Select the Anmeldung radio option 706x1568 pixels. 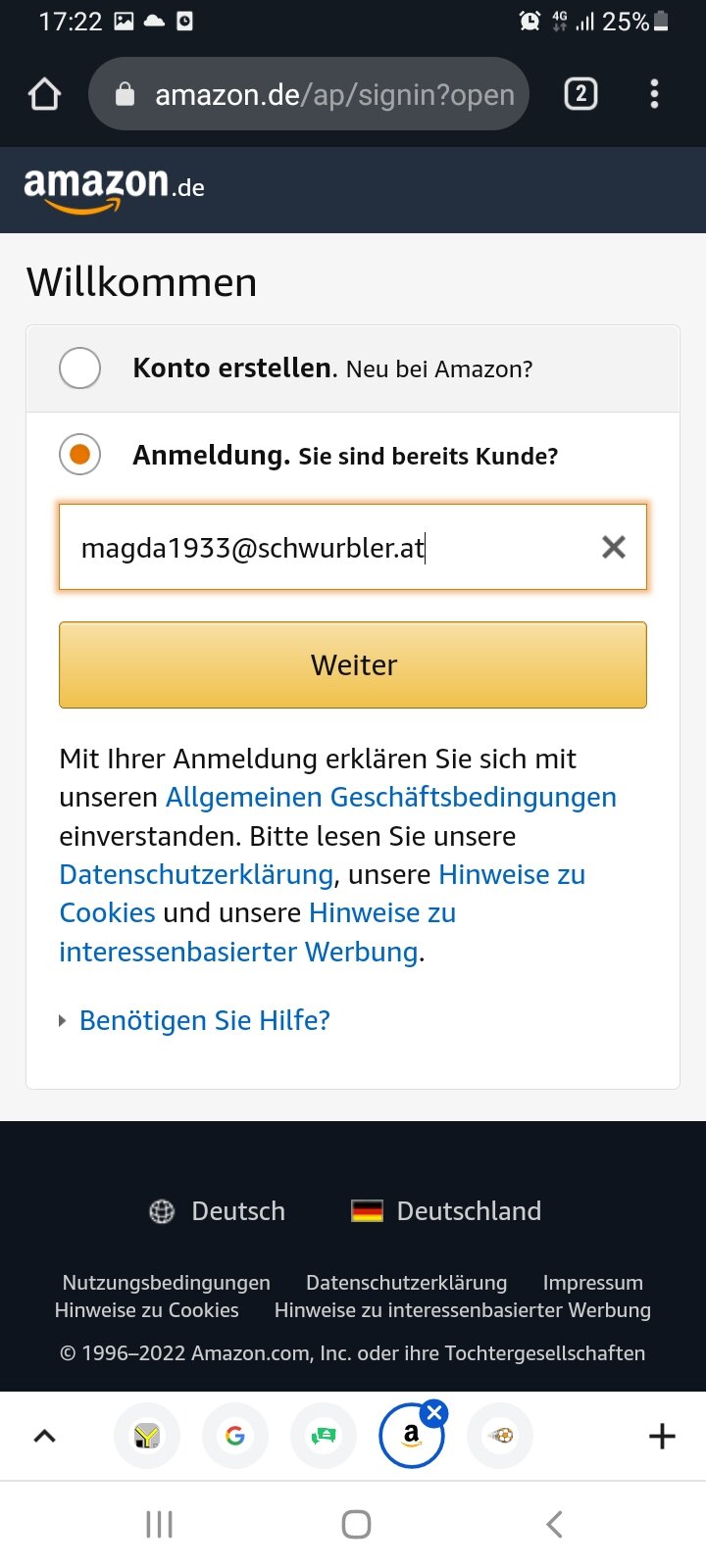80,455
